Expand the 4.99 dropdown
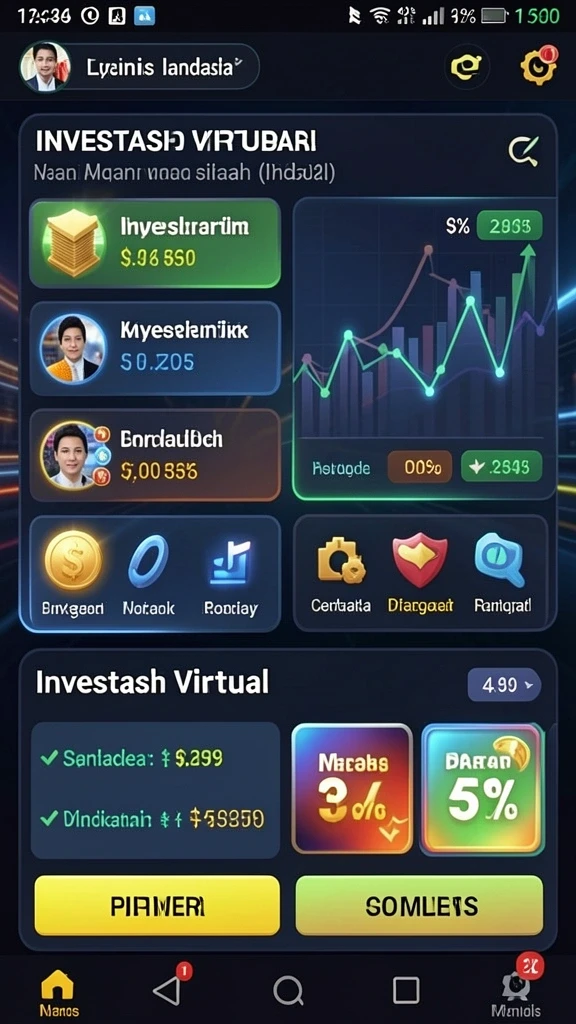 [504, 686]
